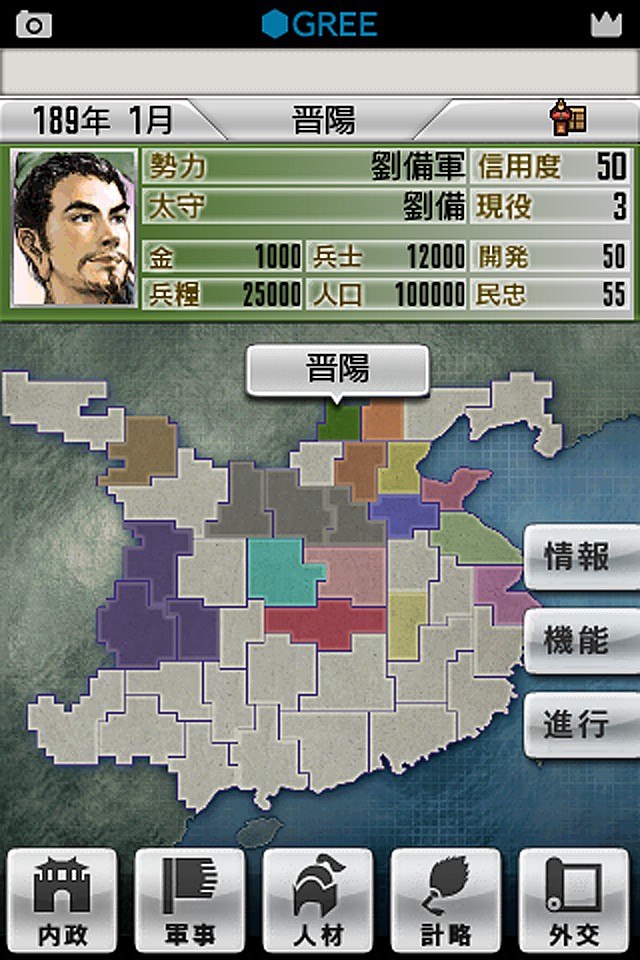Tap the 情報 button
The image size is (640, 960).
coord(579,557)
